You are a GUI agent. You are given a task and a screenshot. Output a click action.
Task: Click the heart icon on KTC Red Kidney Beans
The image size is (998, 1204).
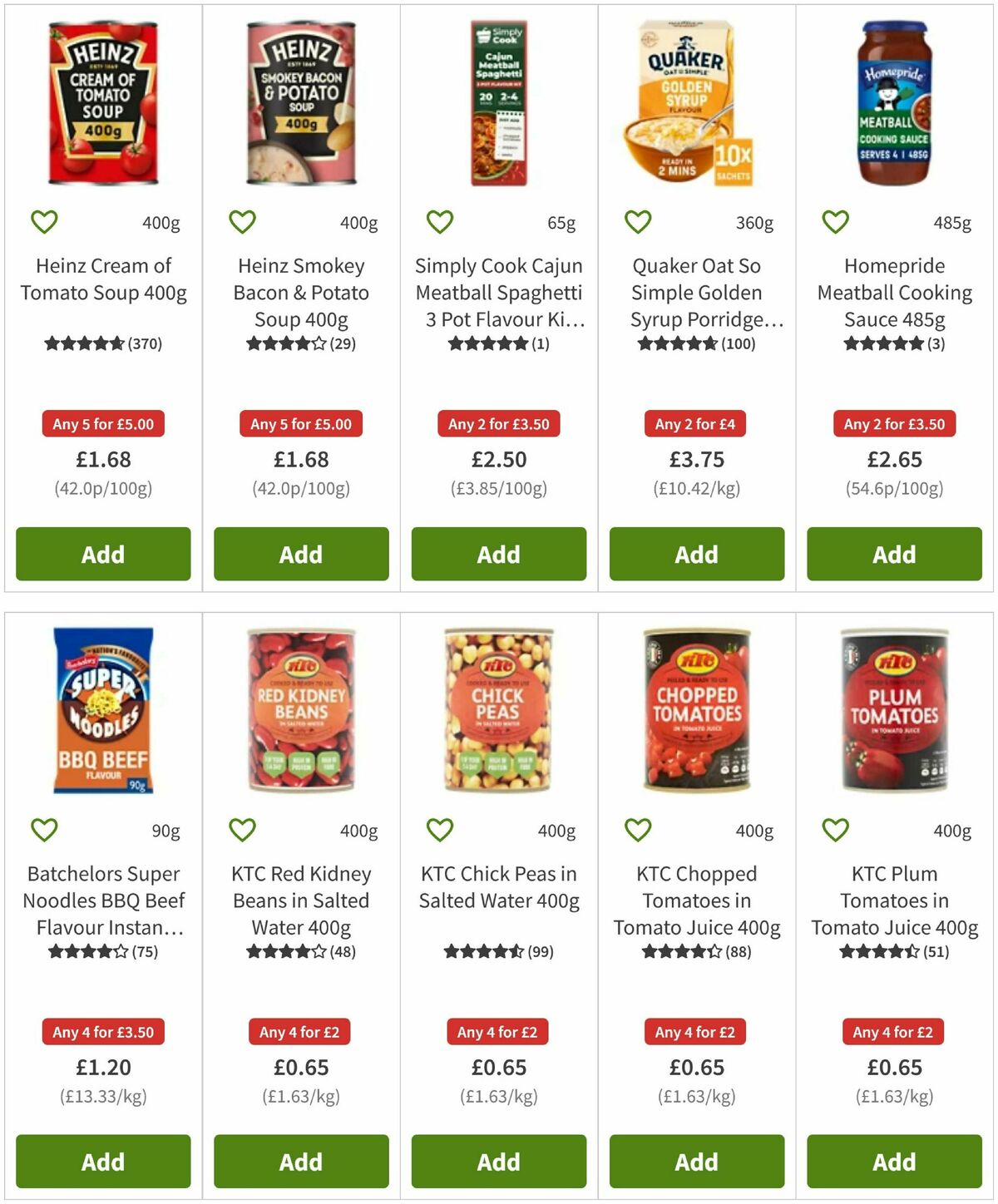point(242,829)
